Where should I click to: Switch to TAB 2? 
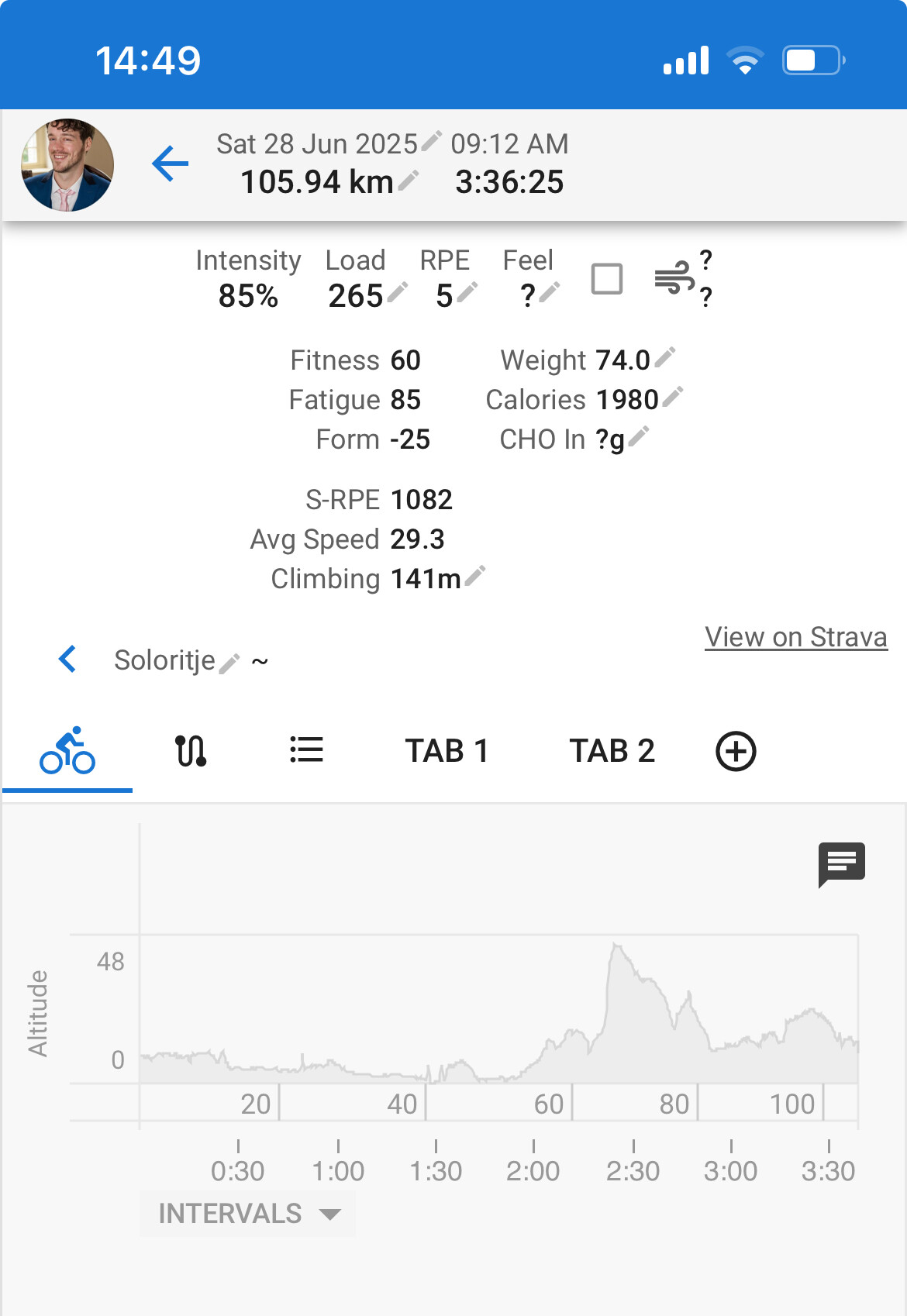coord(612,750)
